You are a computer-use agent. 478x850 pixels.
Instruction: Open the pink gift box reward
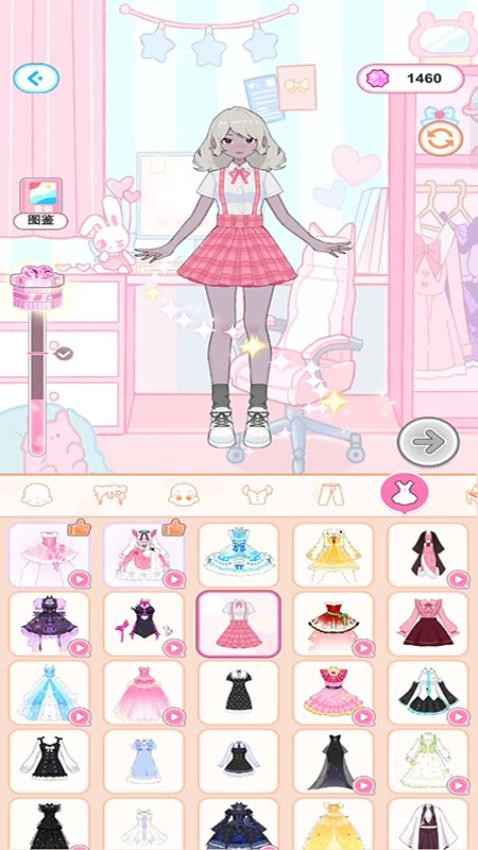(x=37, y=287)
